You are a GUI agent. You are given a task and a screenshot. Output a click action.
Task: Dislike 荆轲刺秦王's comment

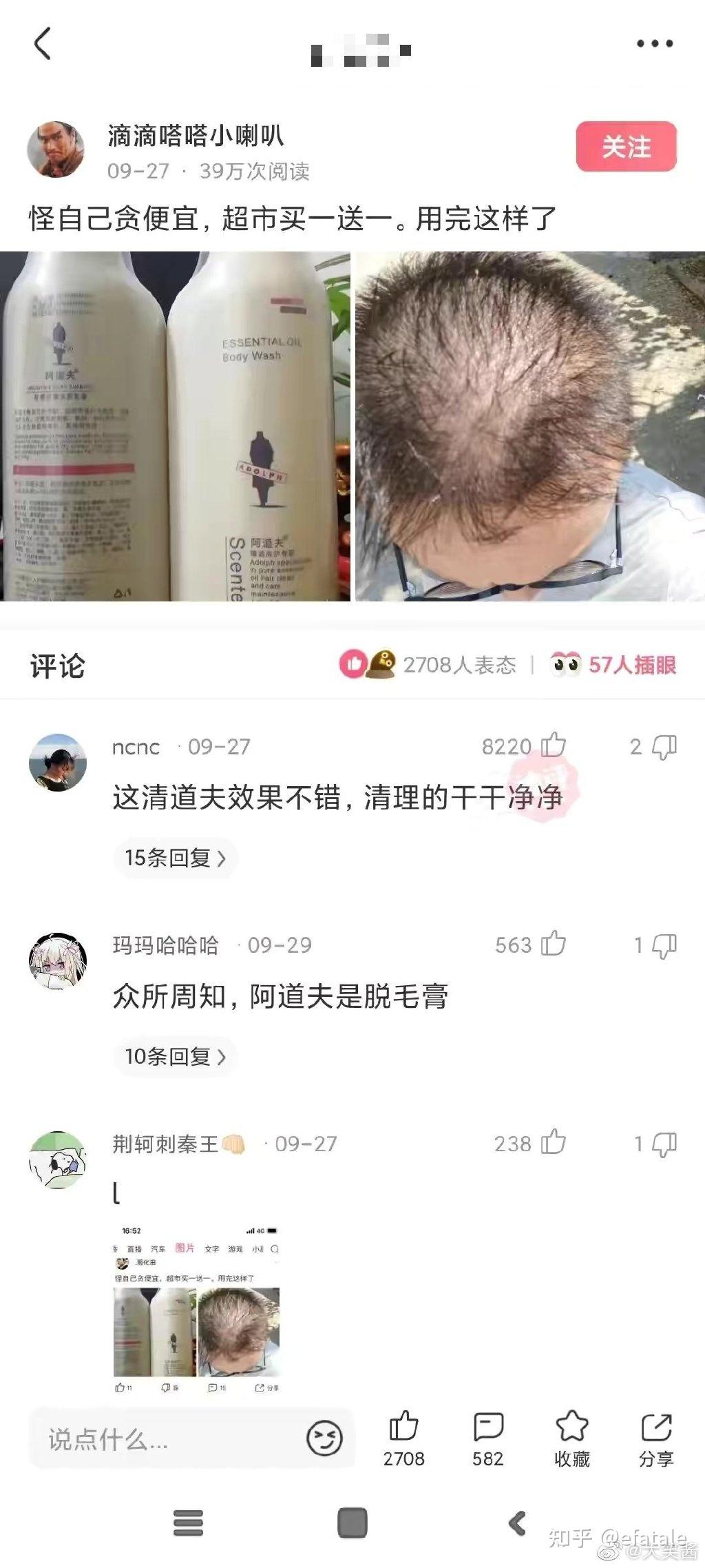(664, 1144)
